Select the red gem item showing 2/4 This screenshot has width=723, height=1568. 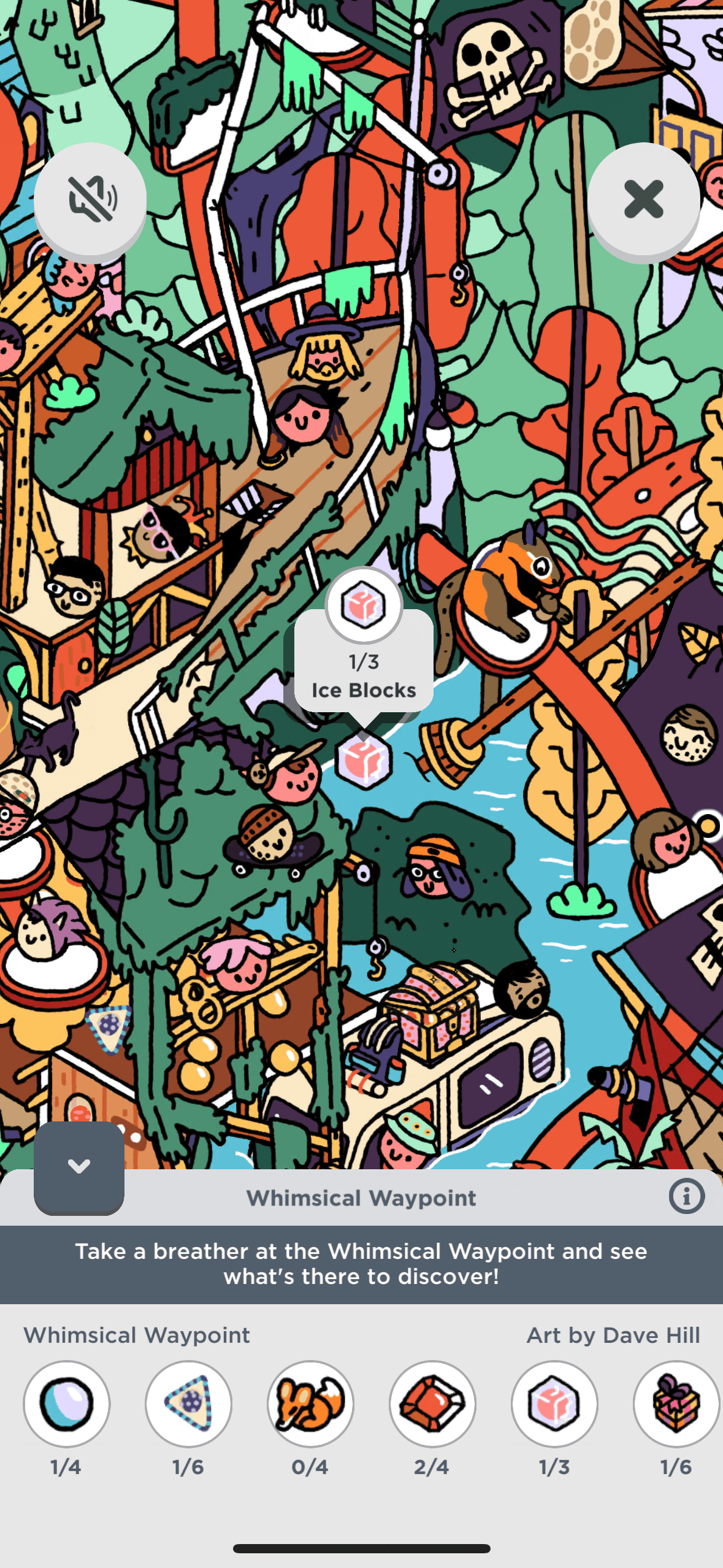click(x=432, y=1404)
